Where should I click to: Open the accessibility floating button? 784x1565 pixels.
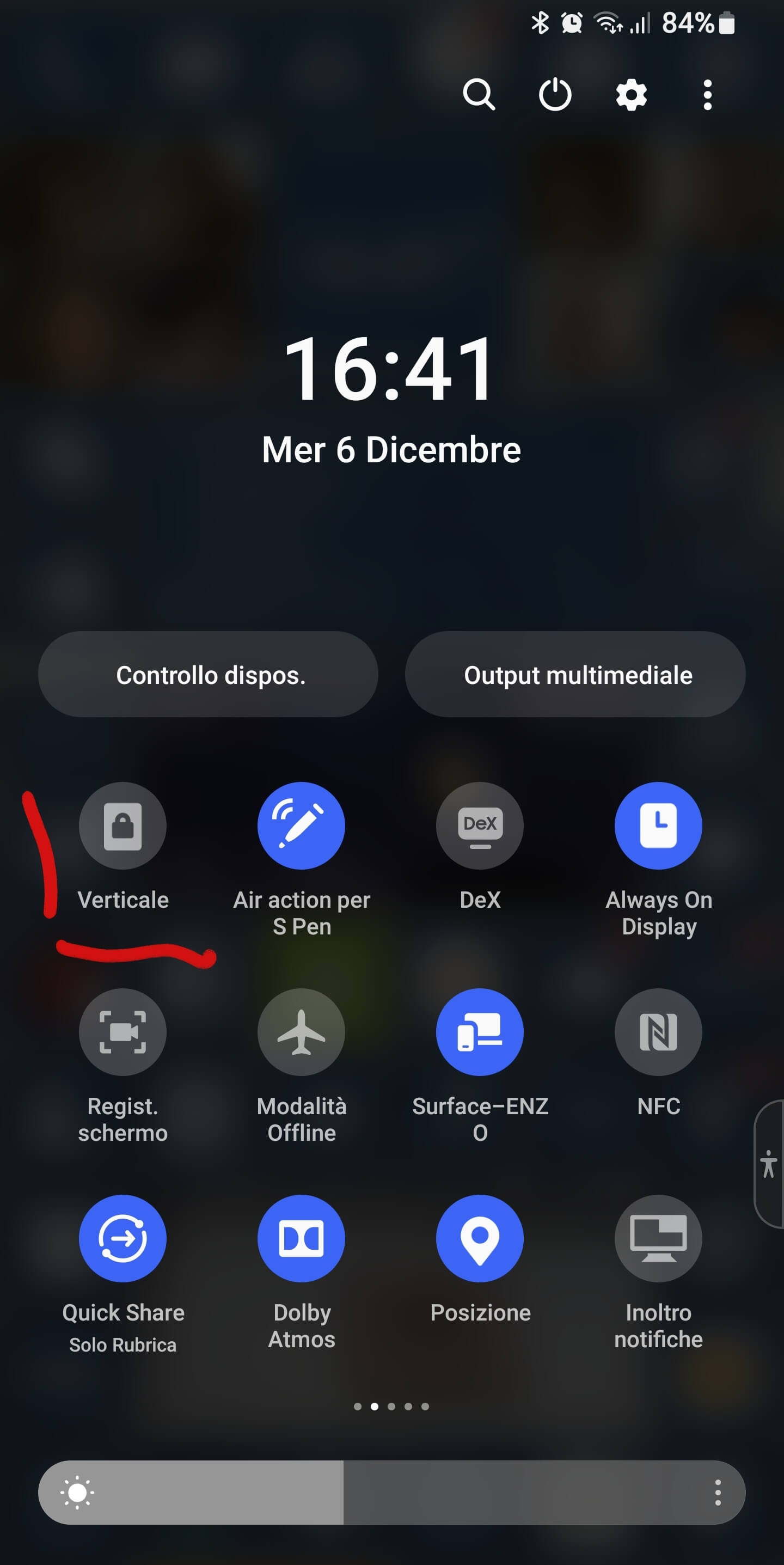pyautogui.click(x=768, y=1164)
